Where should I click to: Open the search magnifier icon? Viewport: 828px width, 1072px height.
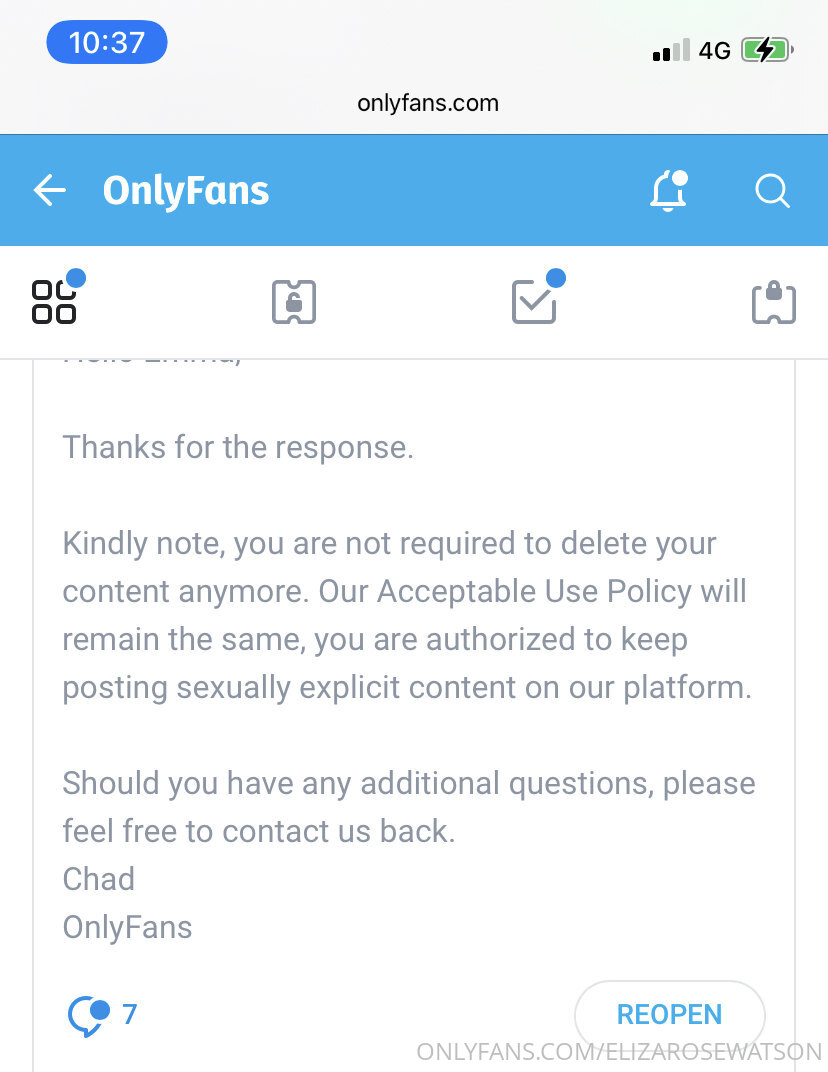point(772,190)
